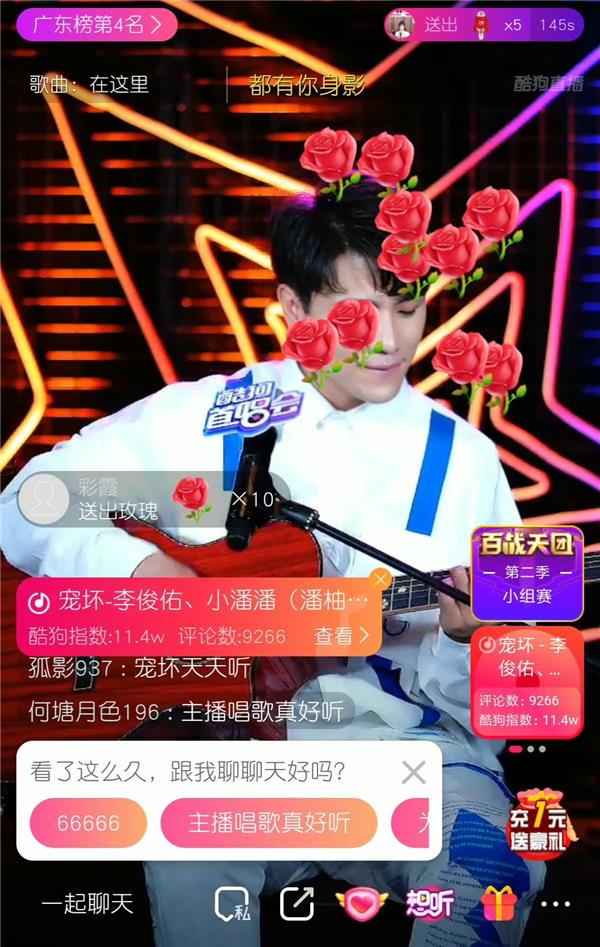Open the 一起聊天 chat input

point(87,904)
